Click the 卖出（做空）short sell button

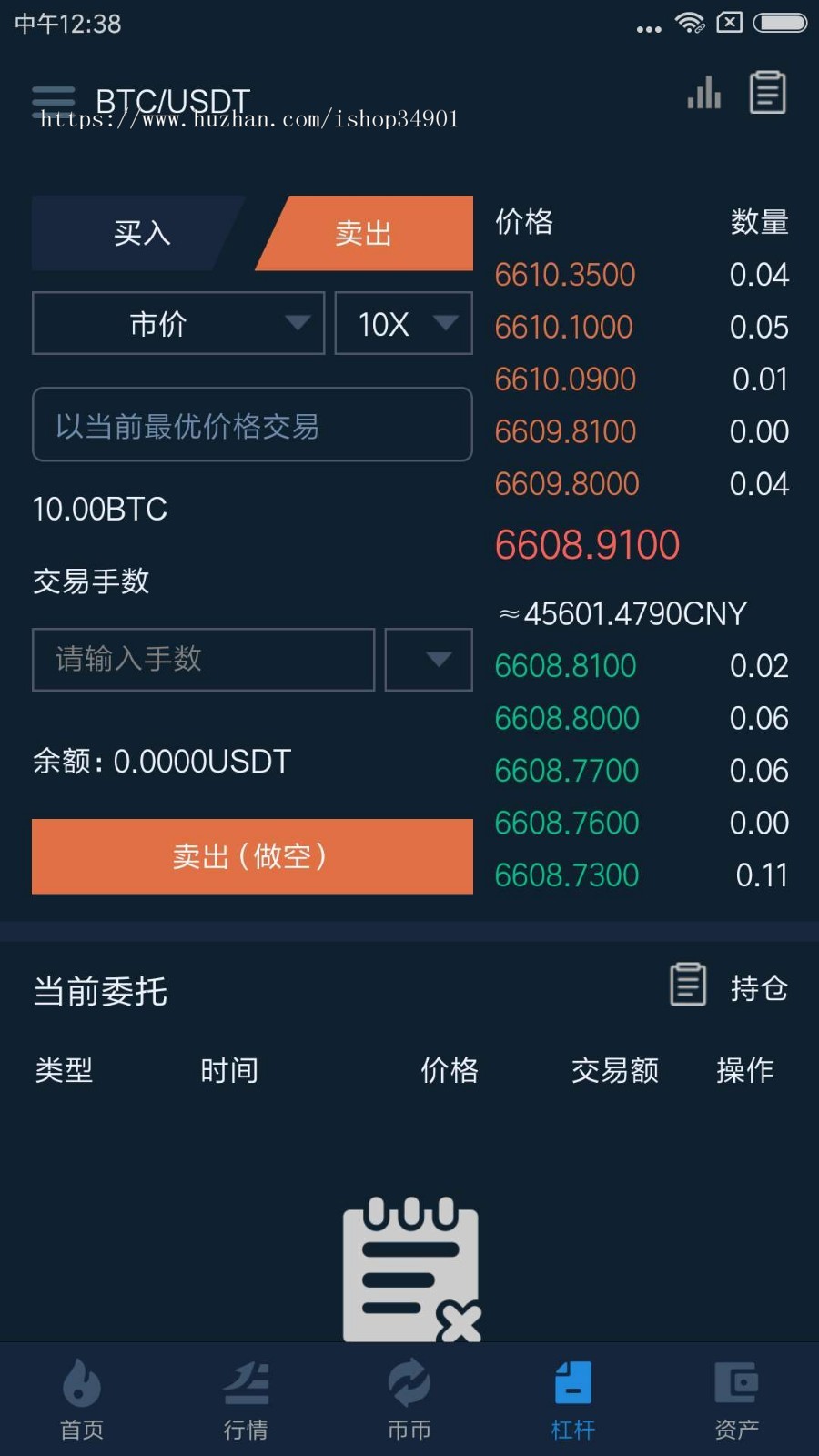click(252, 855)
